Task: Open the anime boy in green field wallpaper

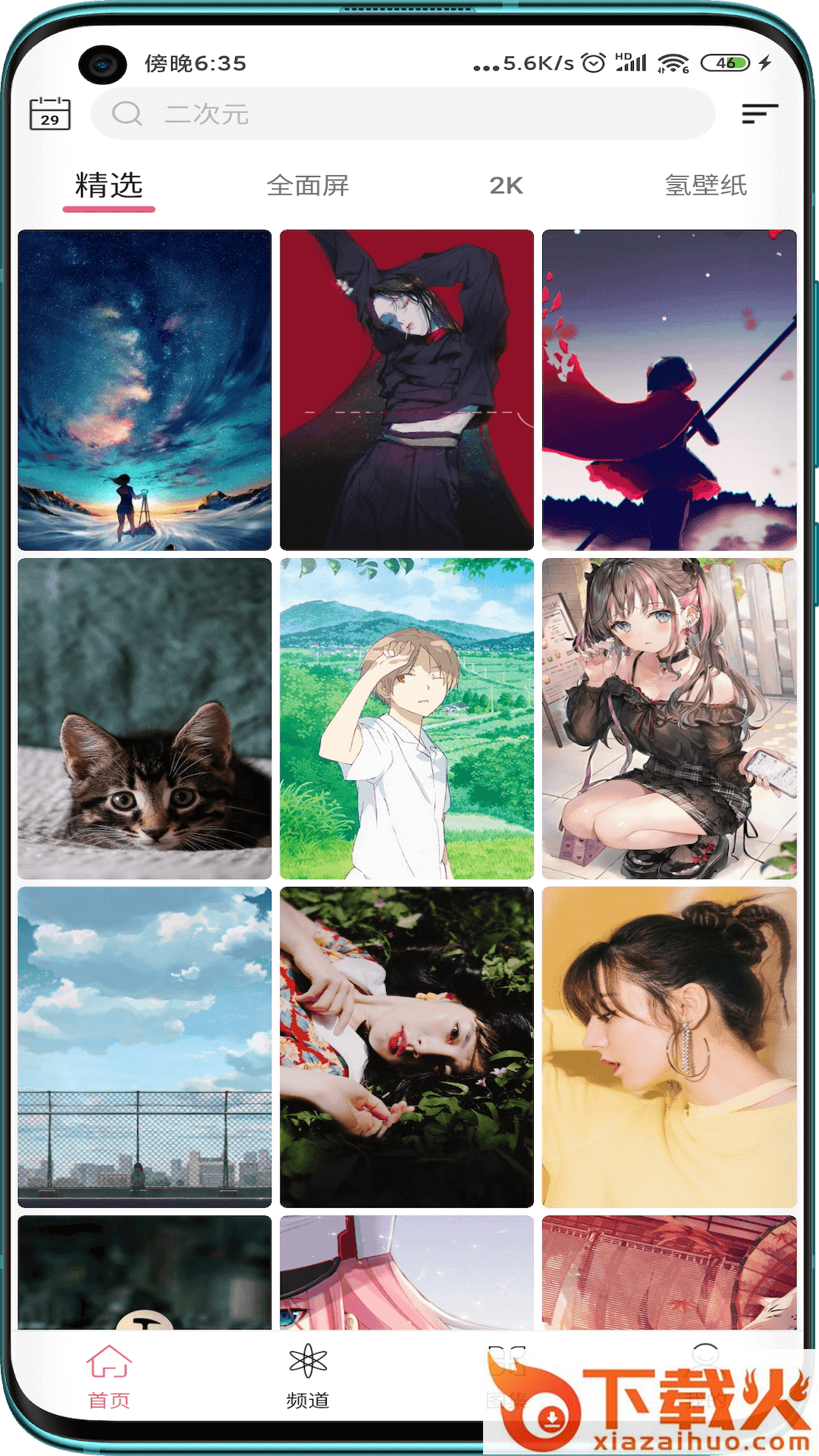Action: (406, 718)
